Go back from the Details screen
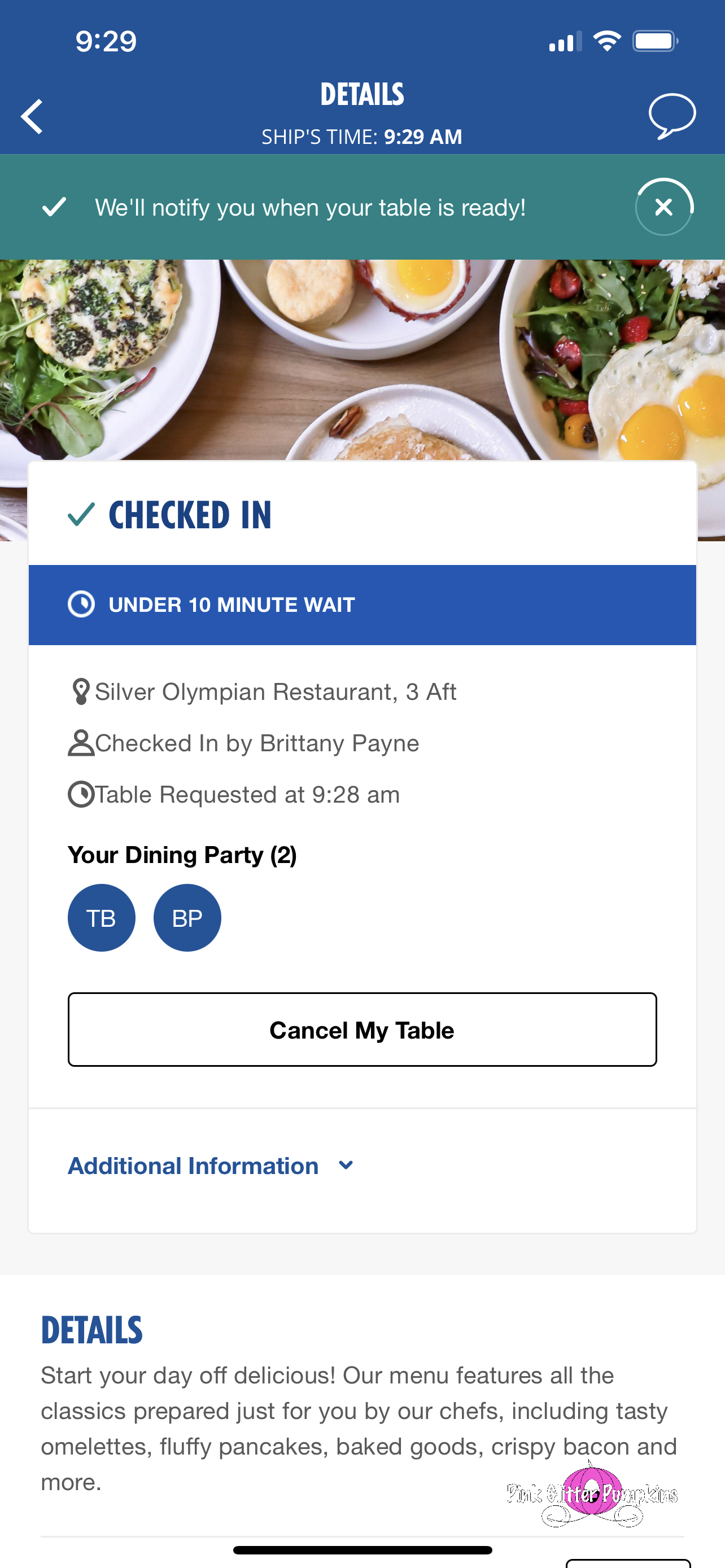 [32, 116]
